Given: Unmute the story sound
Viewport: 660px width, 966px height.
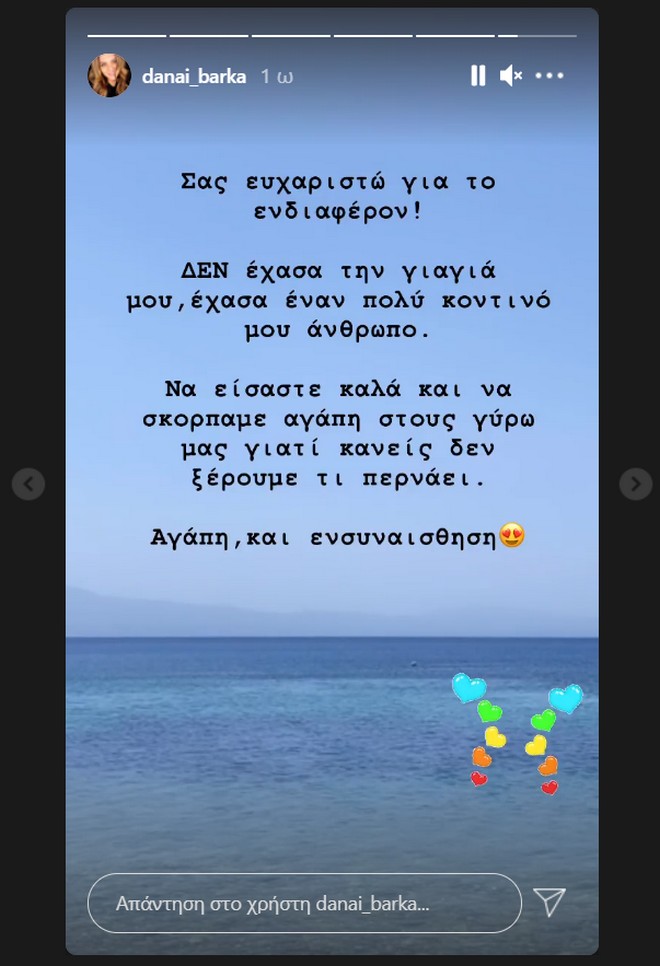Looking at the screenshot, I should point(510,76).
